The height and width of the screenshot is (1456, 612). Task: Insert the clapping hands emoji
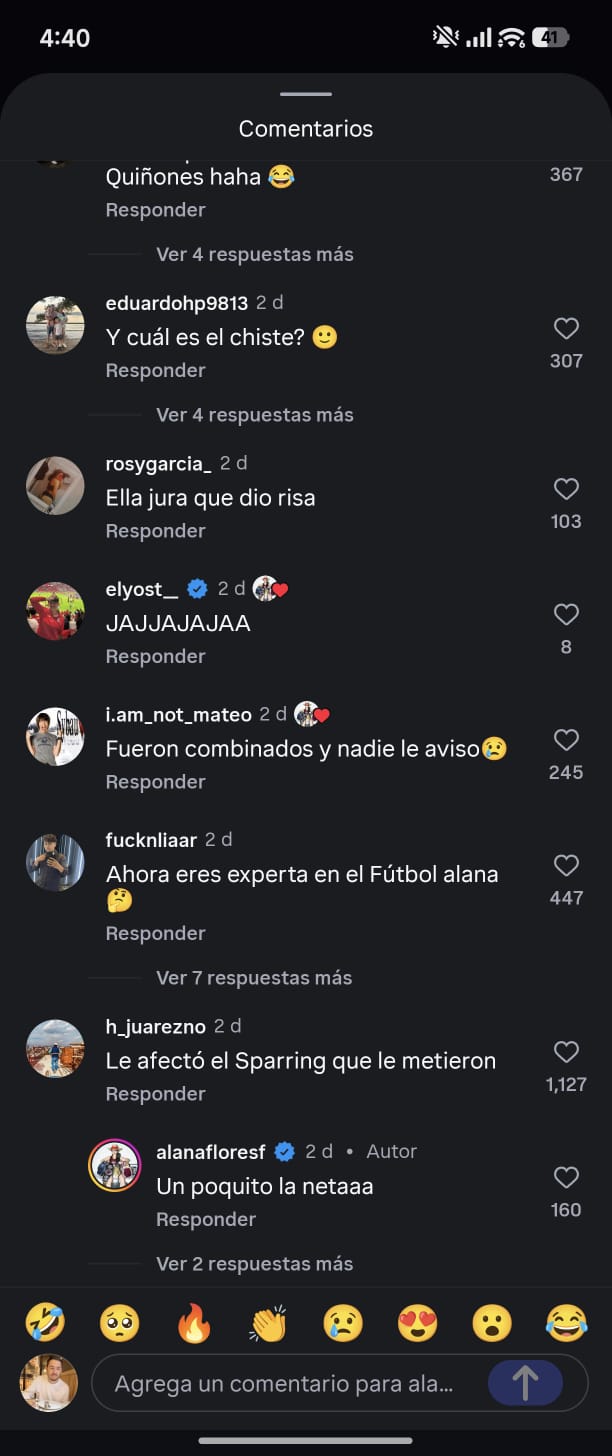268,1324
